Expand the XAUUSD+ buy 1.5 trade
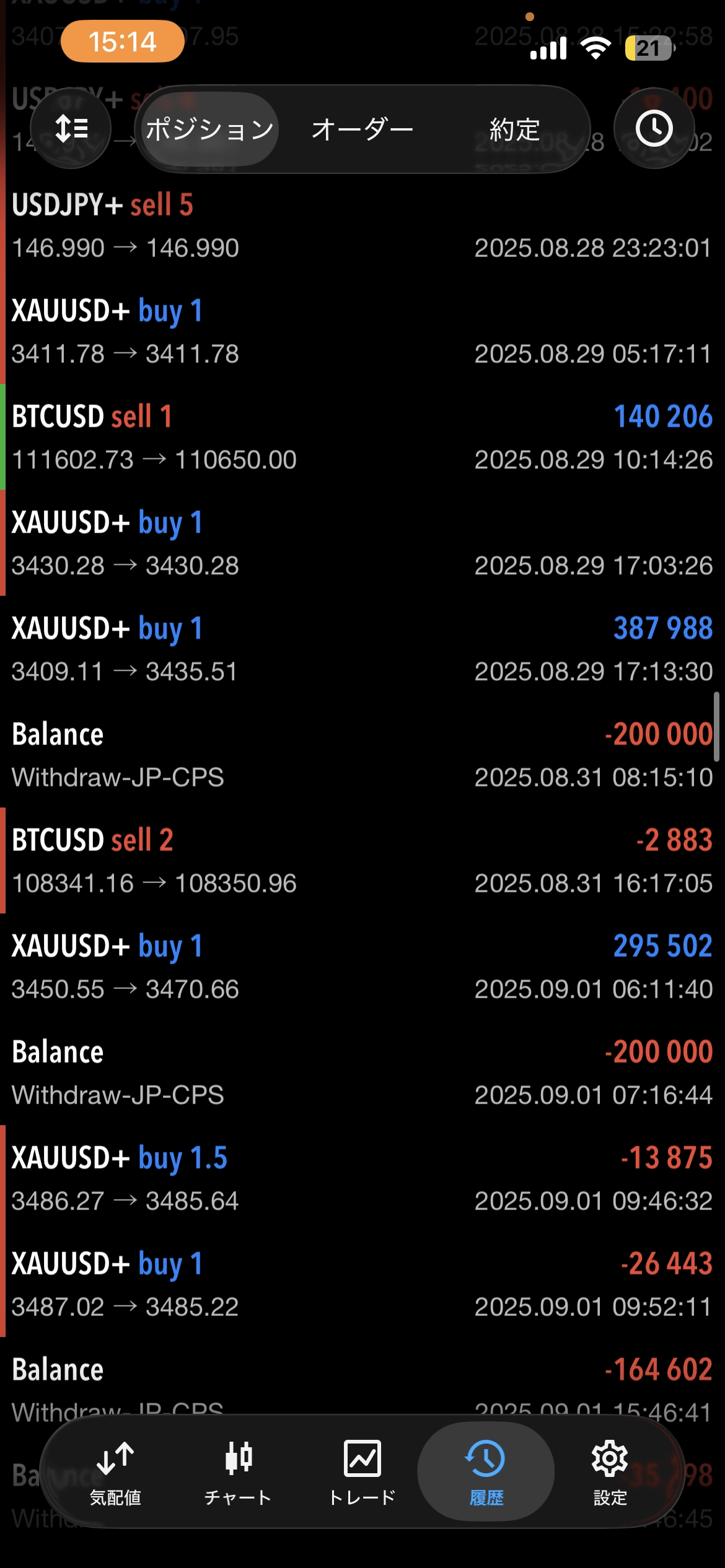Viewport: 725px width, 1568px height. click(x=362, y=1178)
